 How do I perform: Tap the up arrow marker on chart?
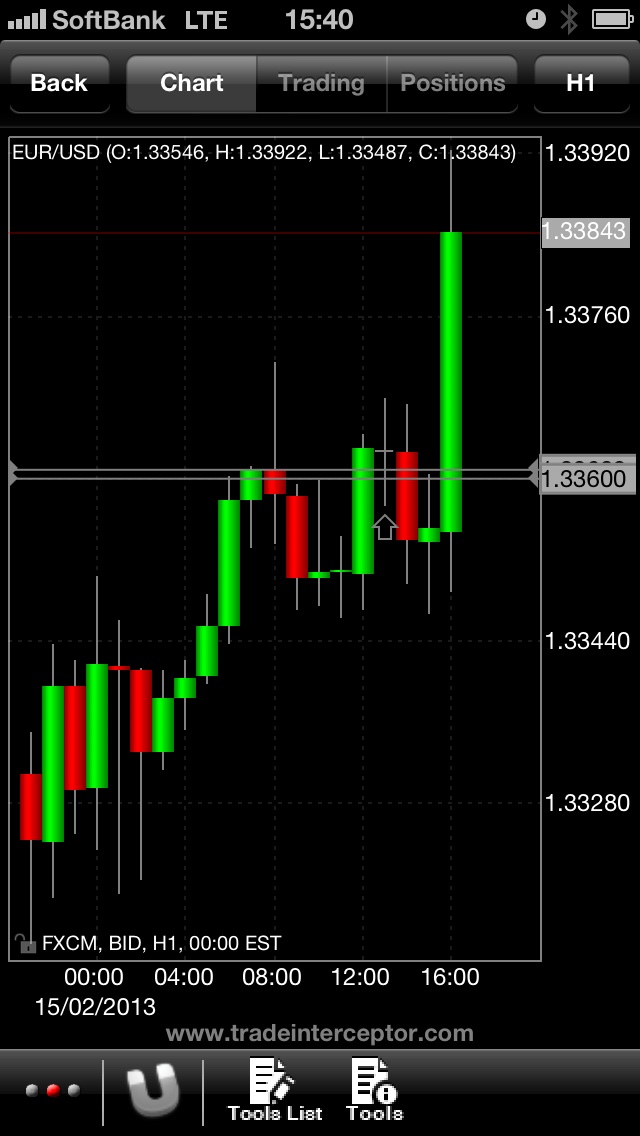pos(385,526)
